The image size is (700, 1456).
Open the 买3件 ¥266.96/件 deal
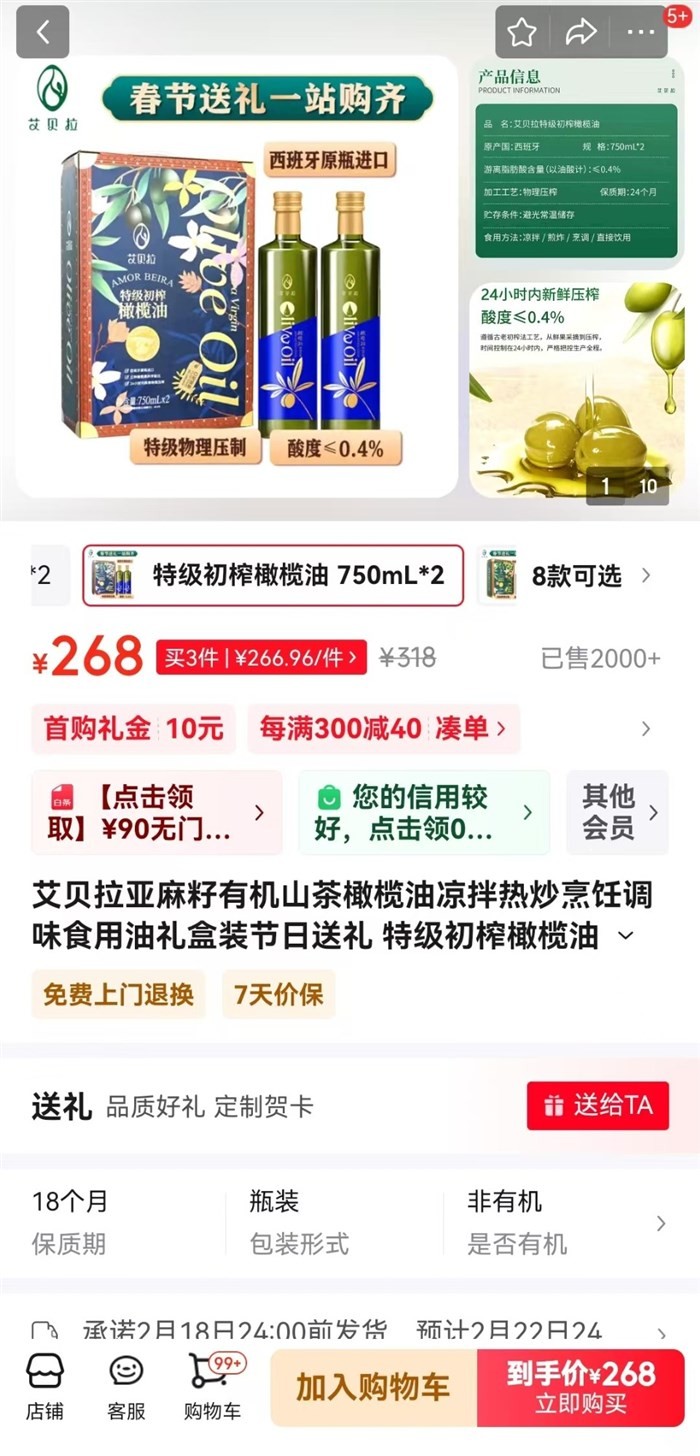(261, 657)
